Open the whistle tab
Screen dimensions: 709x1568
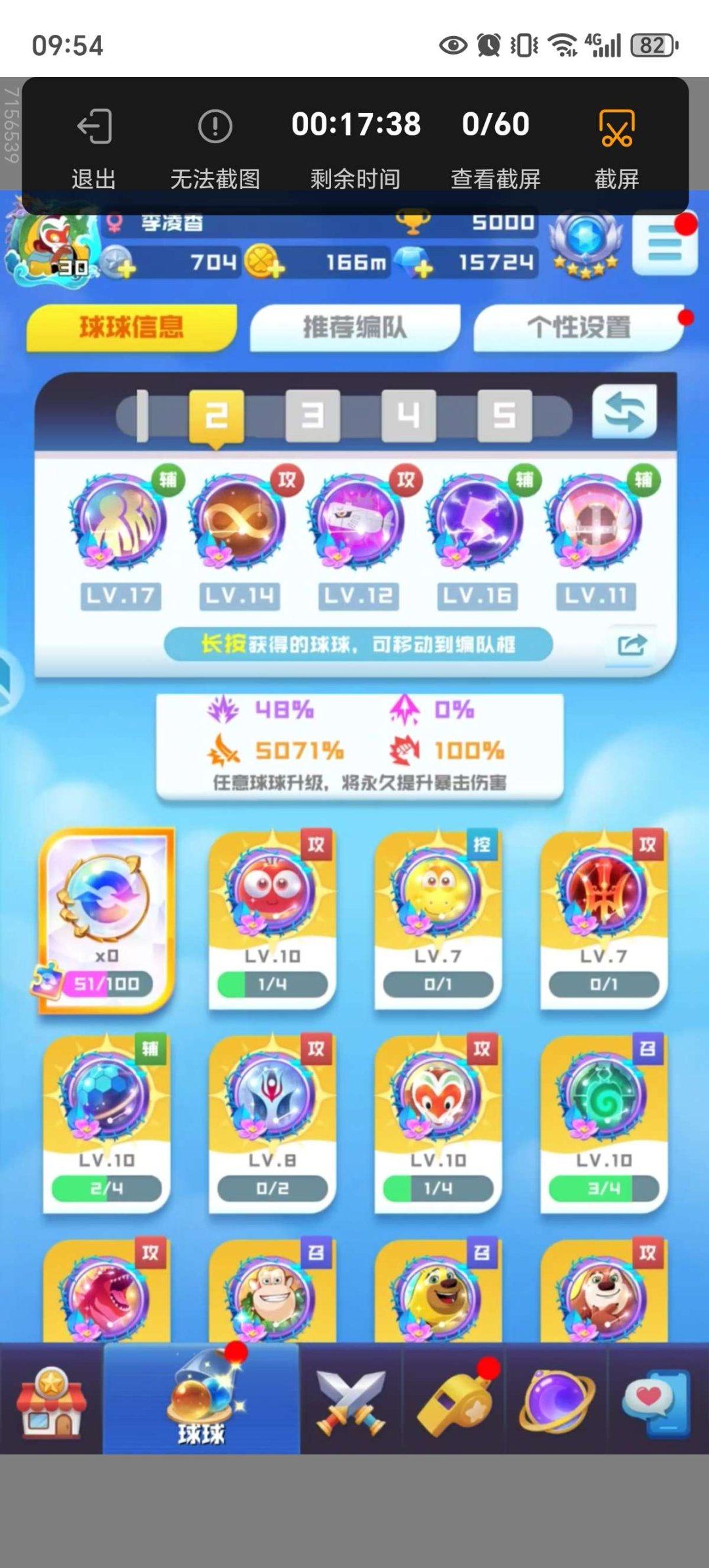point(453,1400)
